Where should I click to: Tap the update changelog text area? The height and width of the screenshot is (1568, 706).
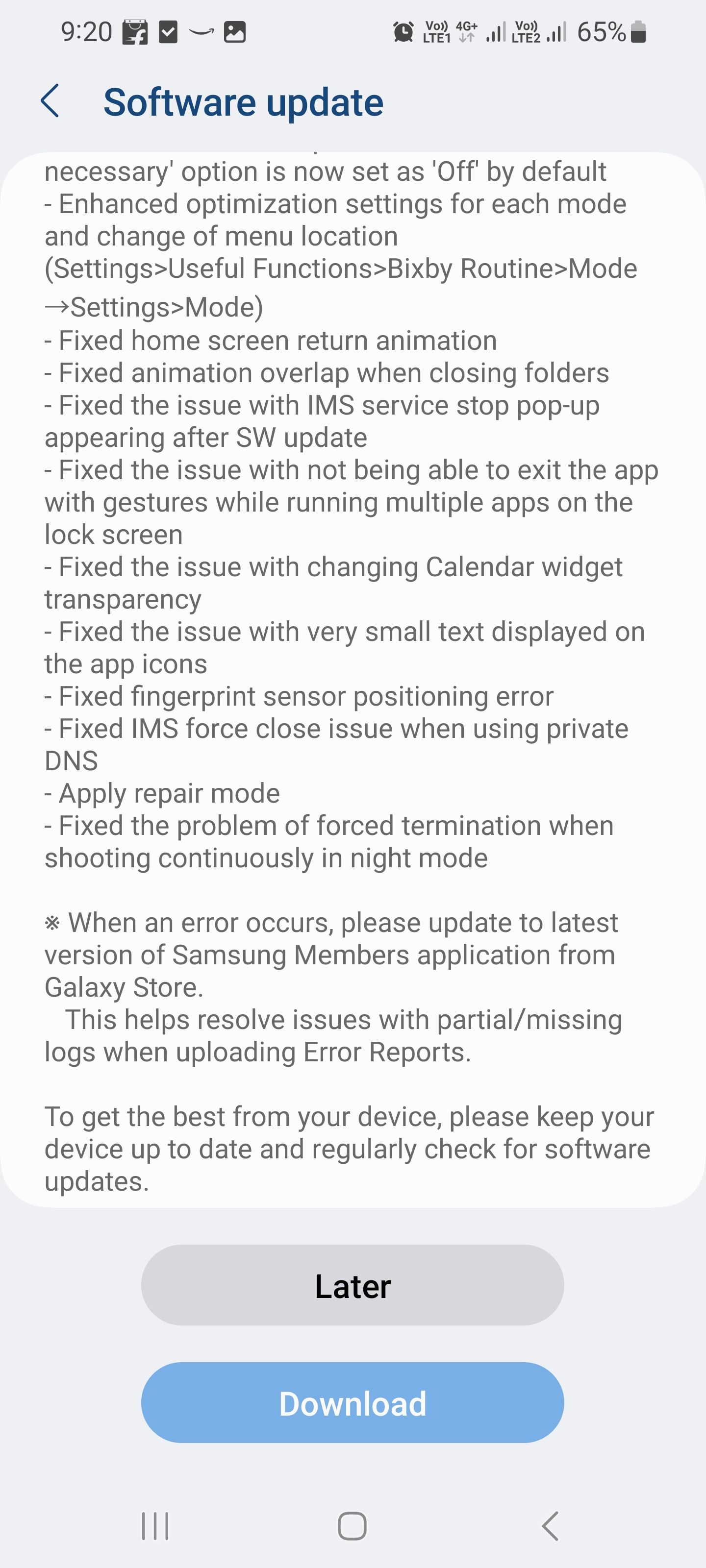[x=352, y=669]
